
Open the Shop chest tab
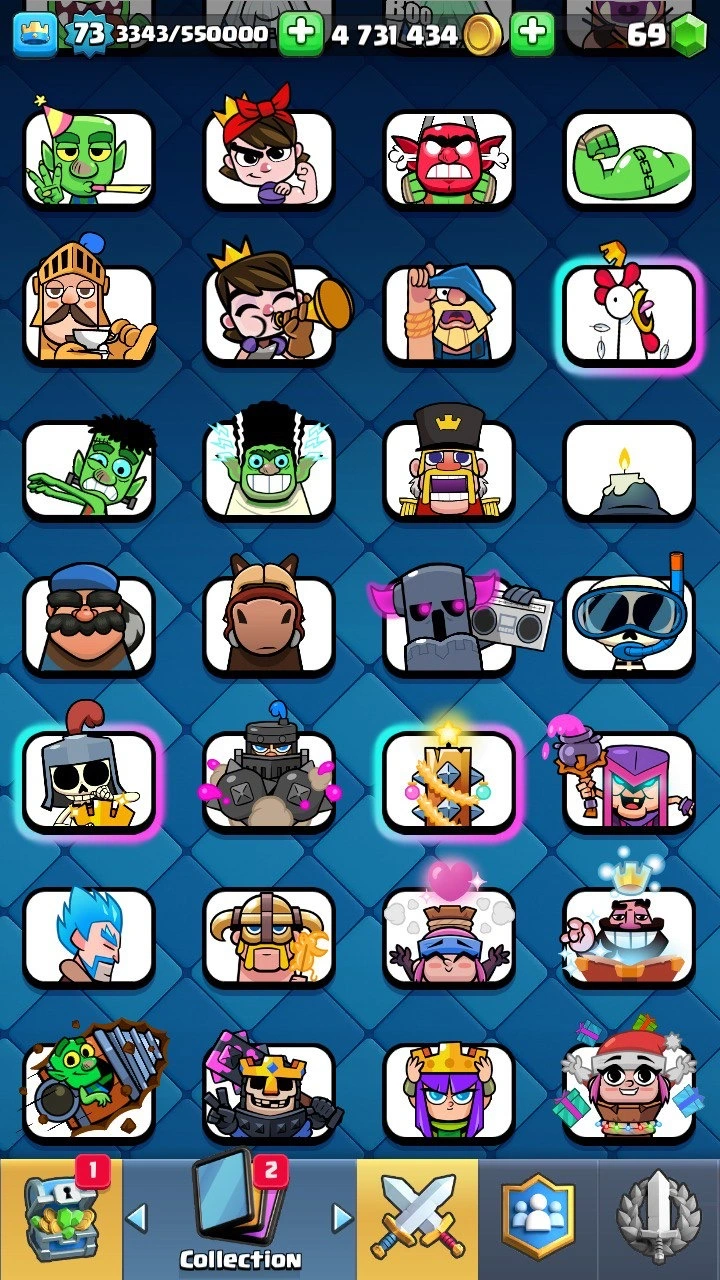coord(60,1218)
